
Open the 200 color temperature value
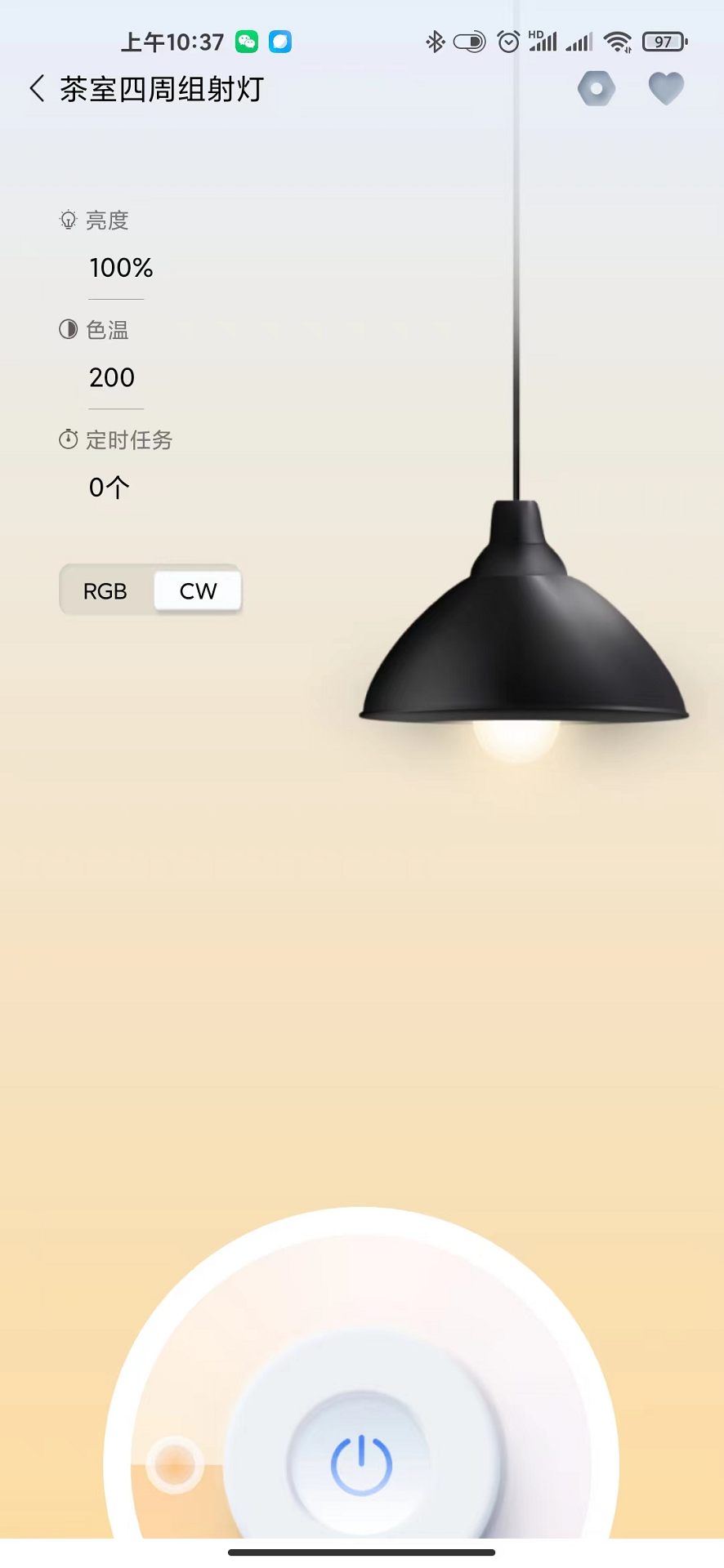pos(111,376)
